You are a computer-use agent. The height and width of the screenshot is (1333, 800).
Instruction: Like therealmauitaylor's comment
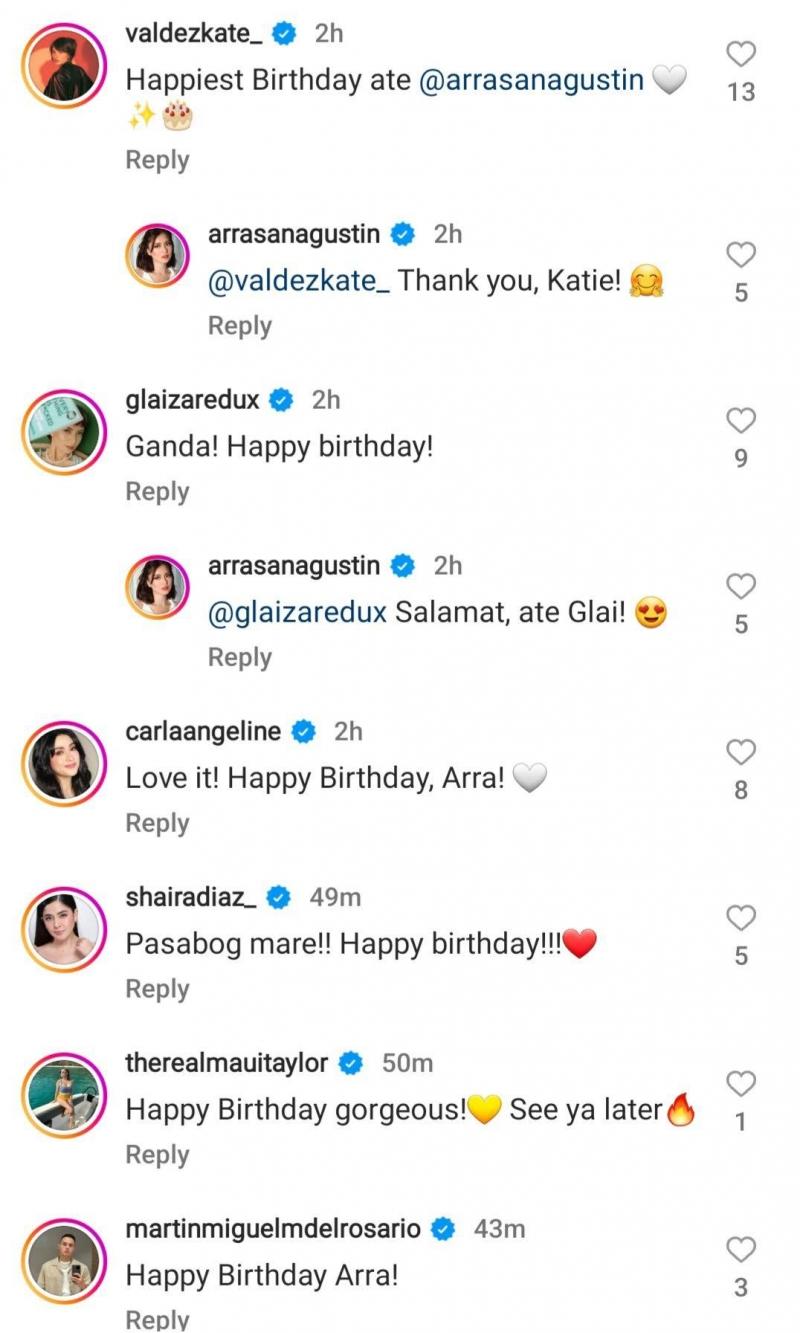pos(740,1084)
